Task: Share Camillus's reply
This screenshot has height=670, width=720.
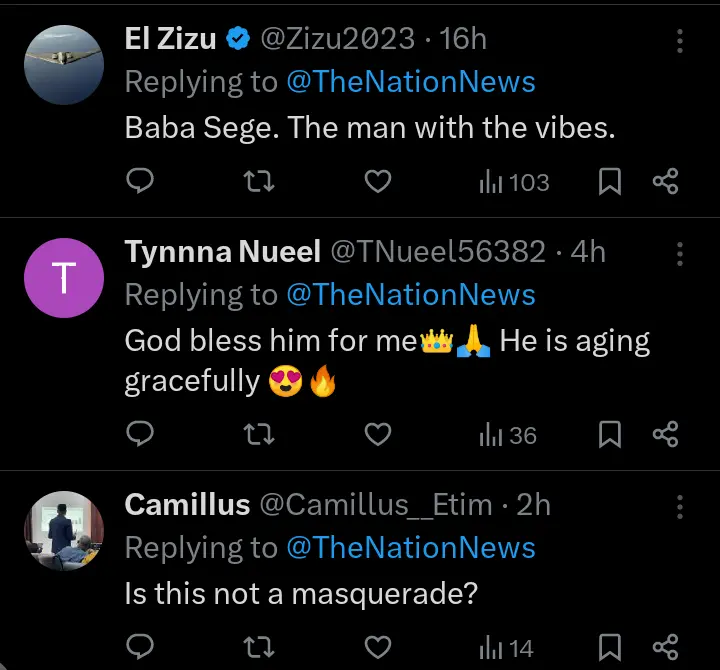Action: [x=666, y=647]
